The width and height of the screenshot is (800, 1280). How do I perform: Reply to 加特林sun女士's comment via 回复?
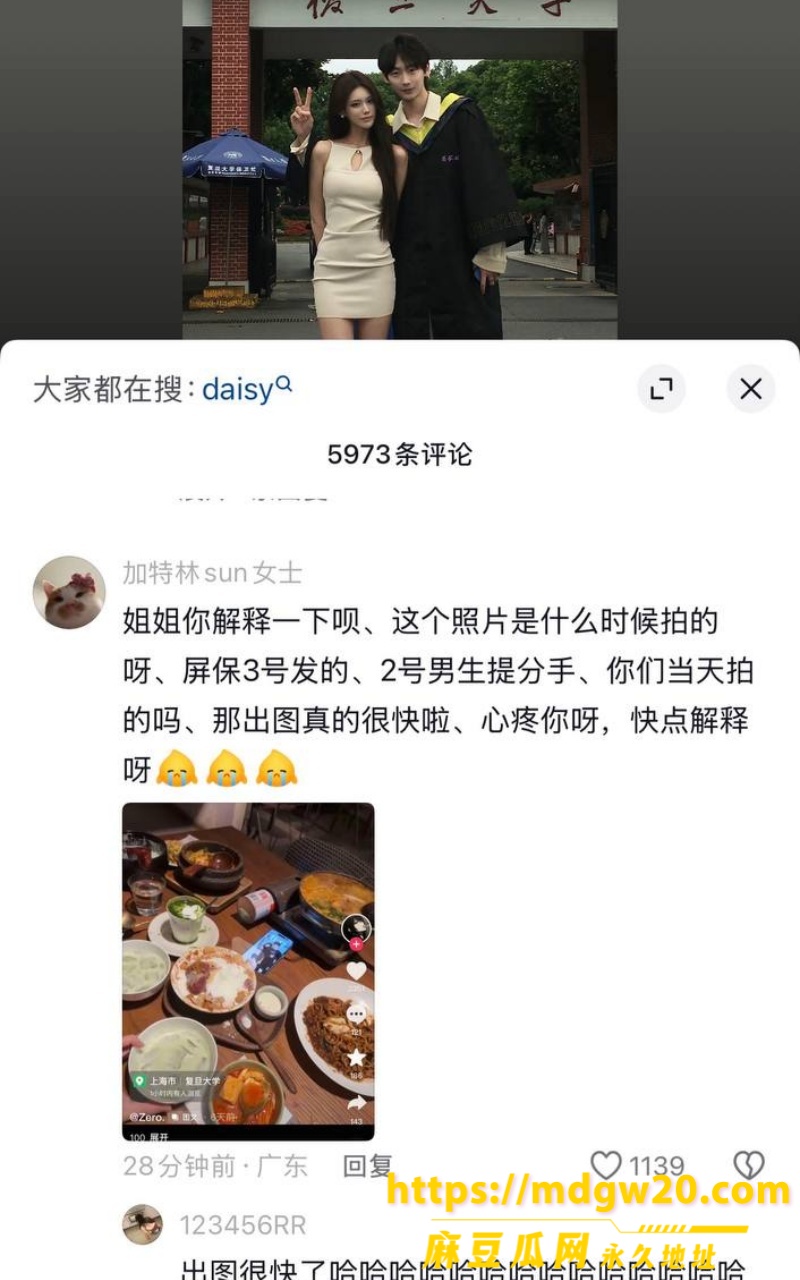367,1166
